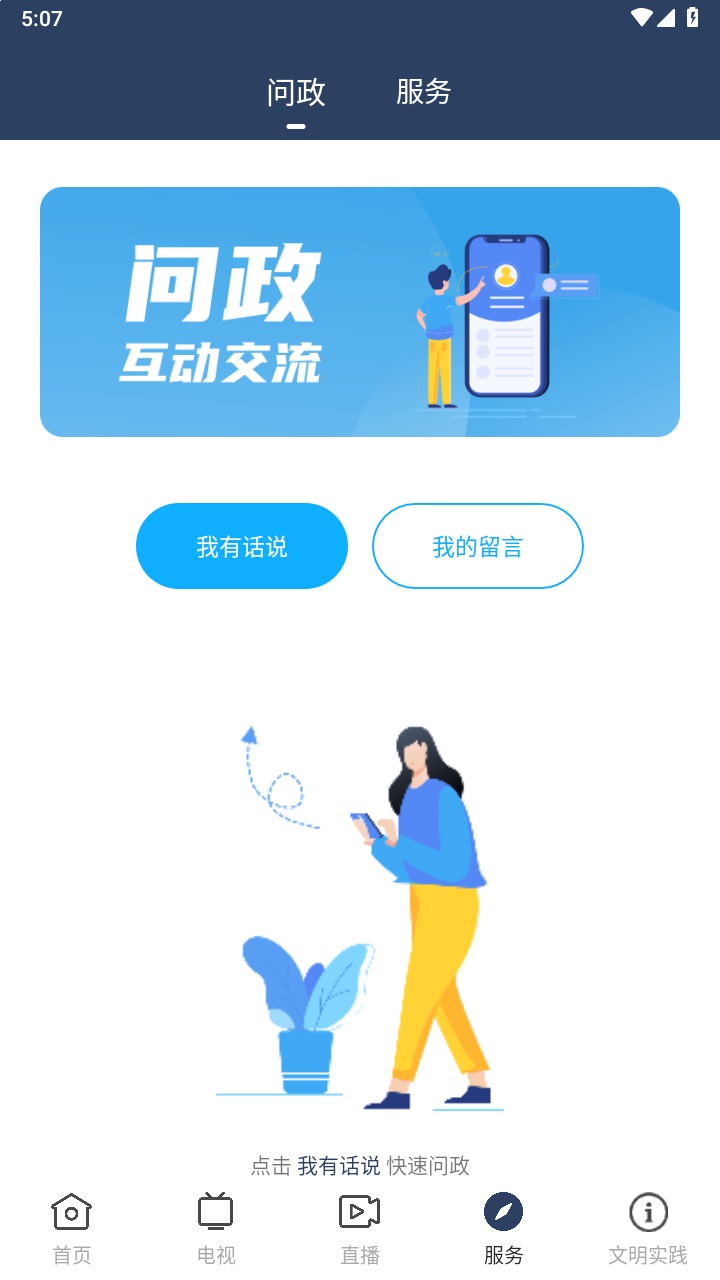The image size is (720, 1280).
Task: Select the 电视 TV icon
Action: point(213,1211)
